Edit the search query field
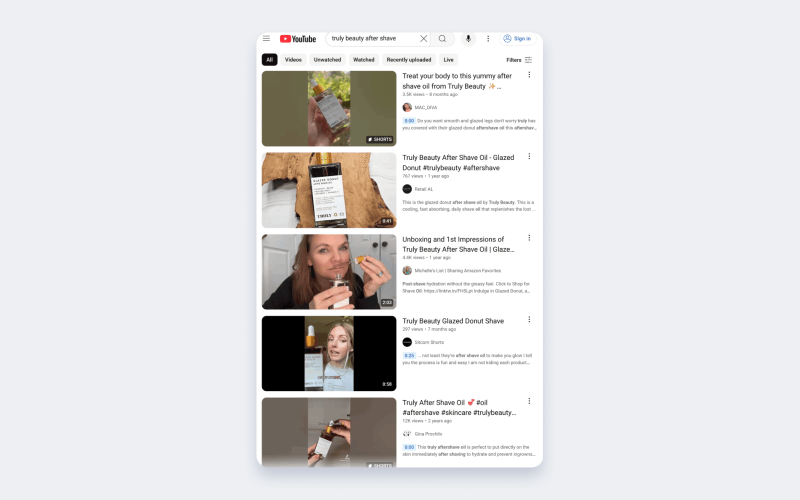Image resolution: width=800 pixels, height=500 pixels. click(x=370, y=39)
